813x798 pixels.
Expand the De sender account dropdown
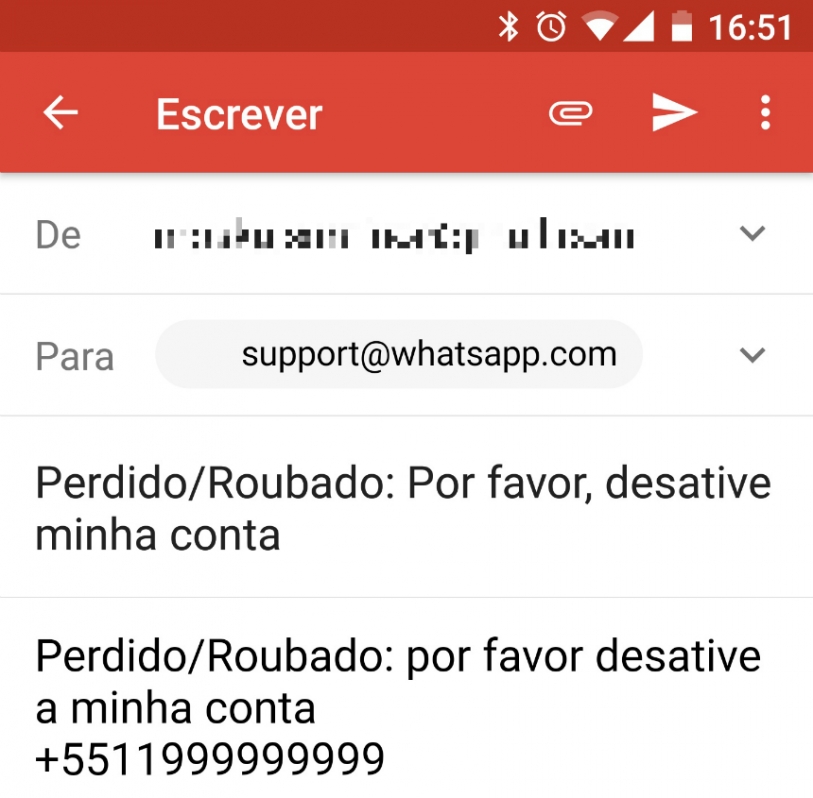pos(751,234)
